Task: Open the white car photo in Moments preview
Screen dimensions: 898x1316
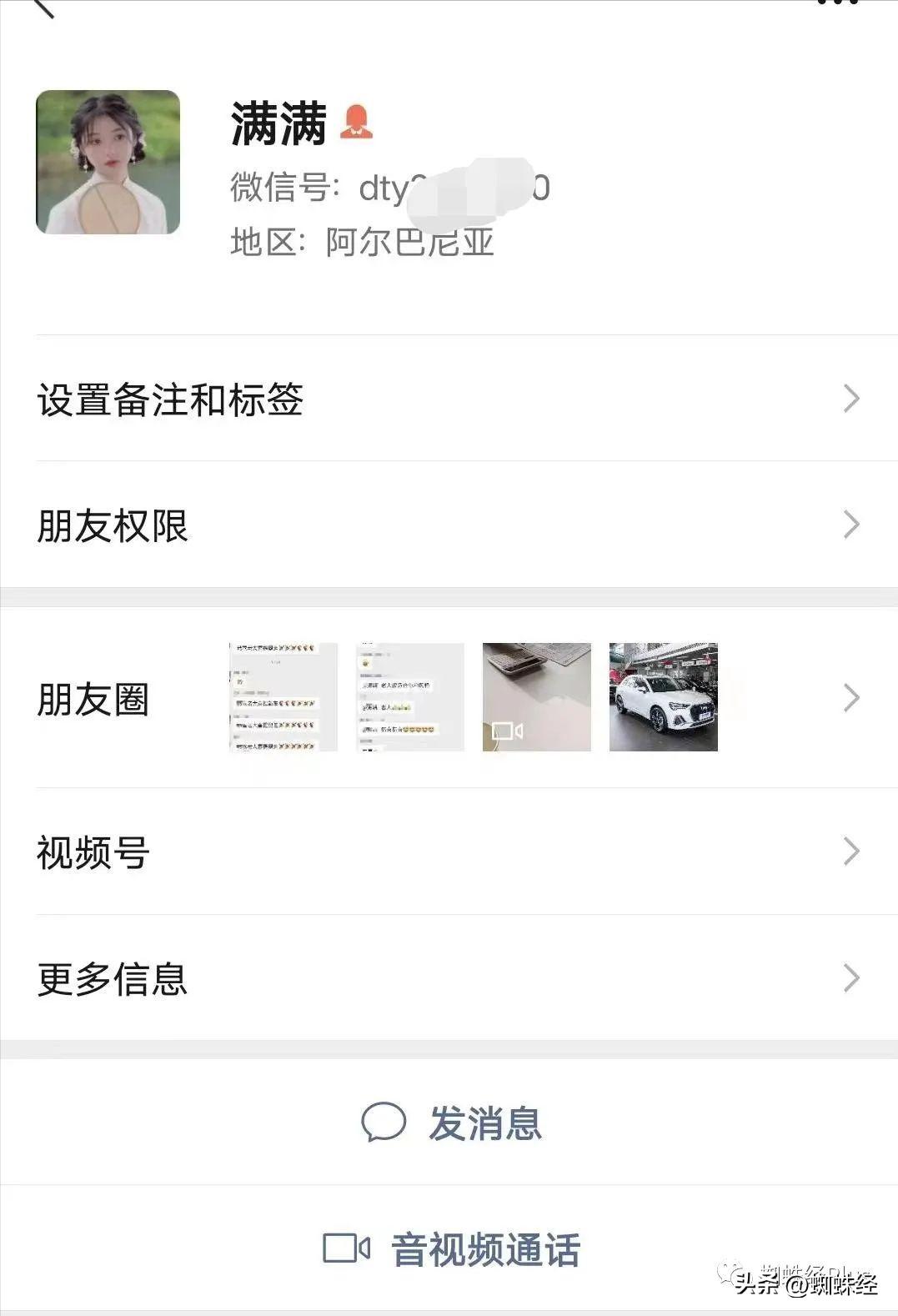Action: click(663, 697)
